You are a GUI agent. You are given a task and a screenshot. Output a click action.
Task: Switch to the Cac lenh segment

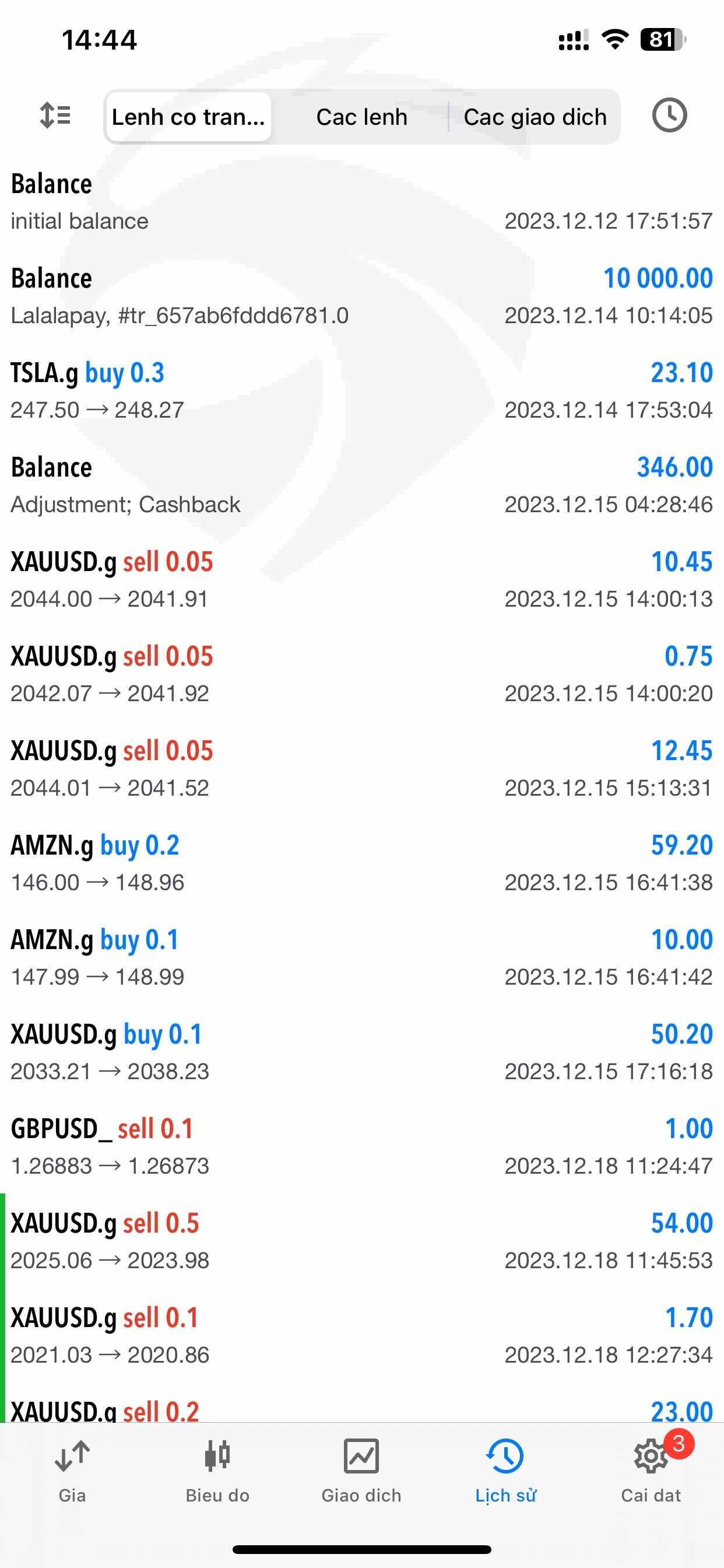[361, 117]
